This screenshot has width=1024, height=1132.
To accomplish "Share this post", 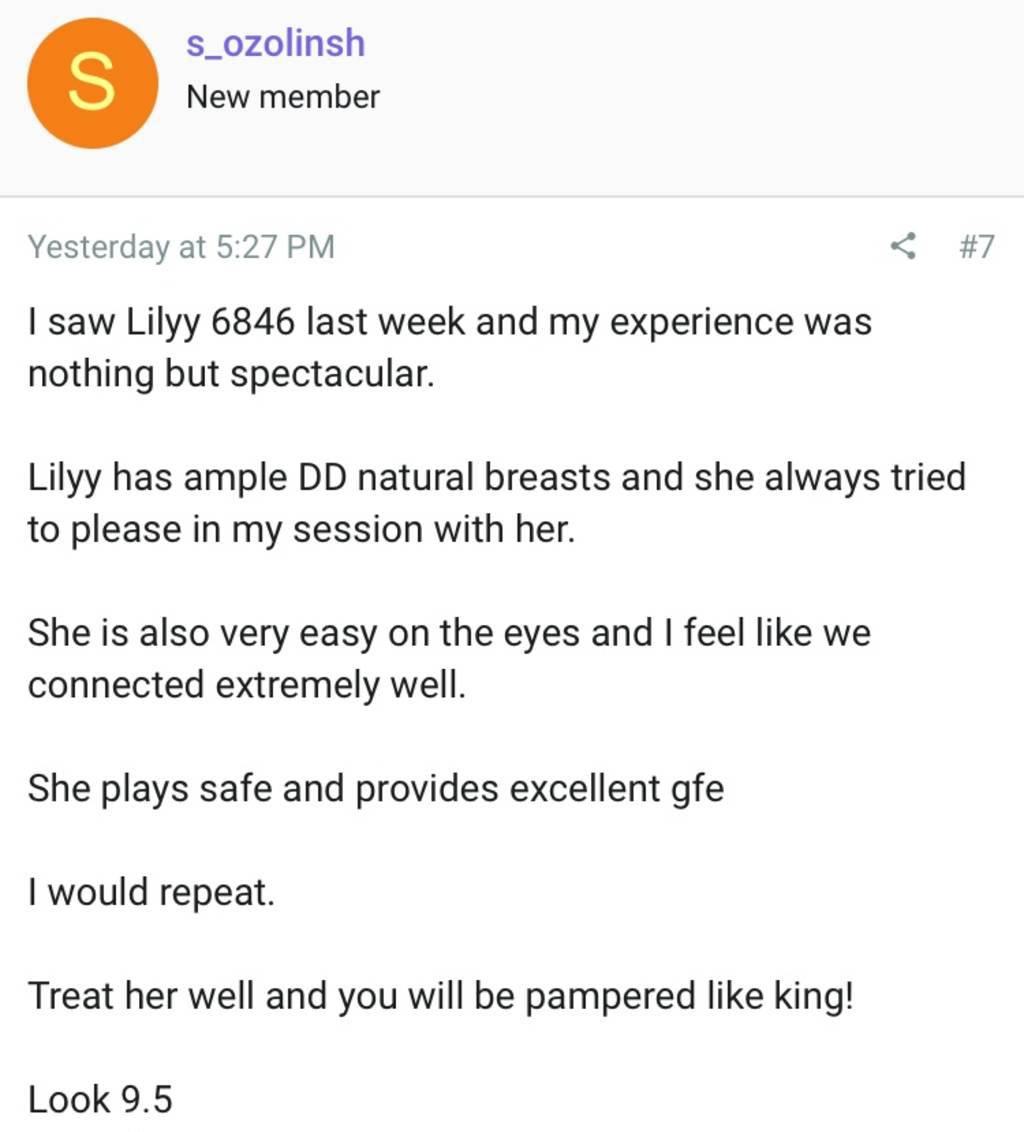I will click(903, 246).
